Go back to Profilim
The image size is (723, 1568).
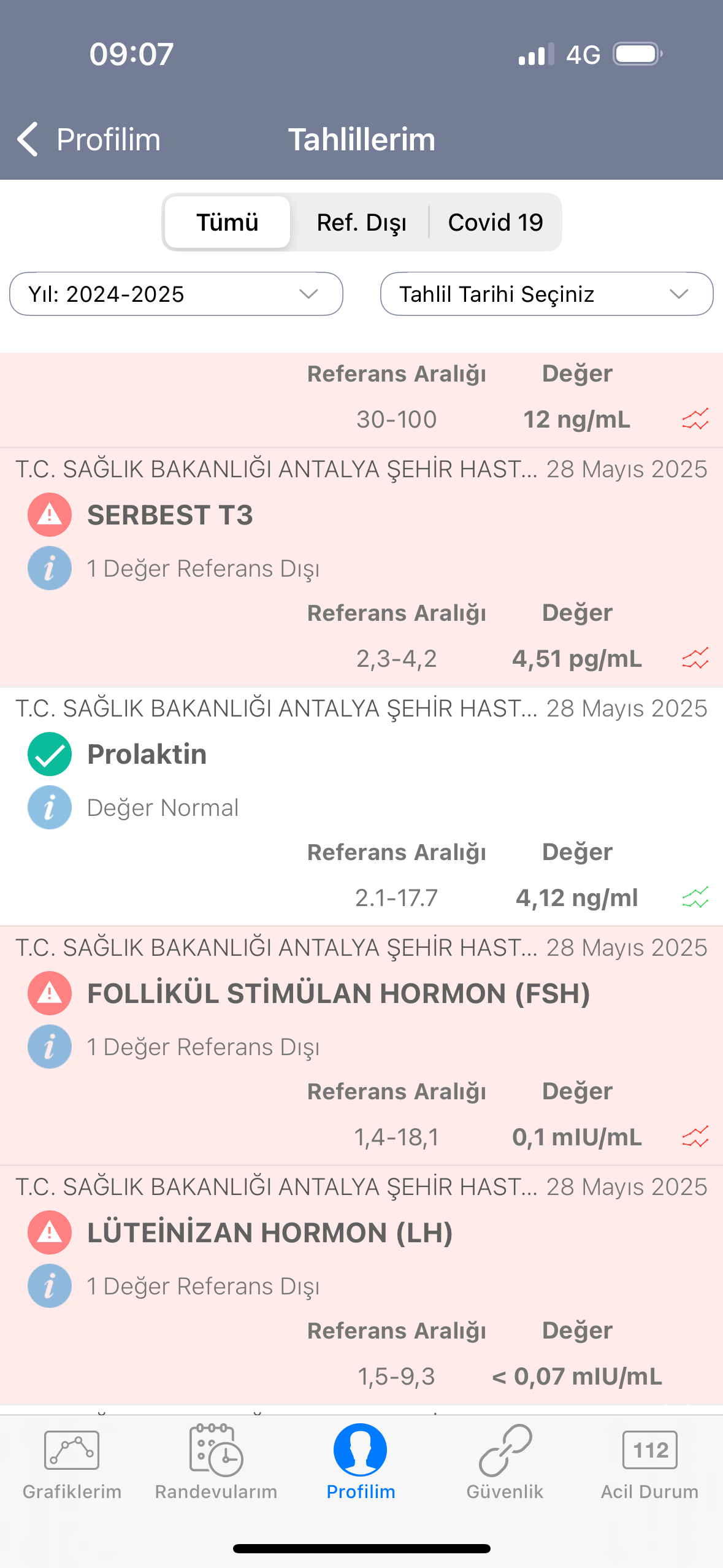click(x=89, y=139)
